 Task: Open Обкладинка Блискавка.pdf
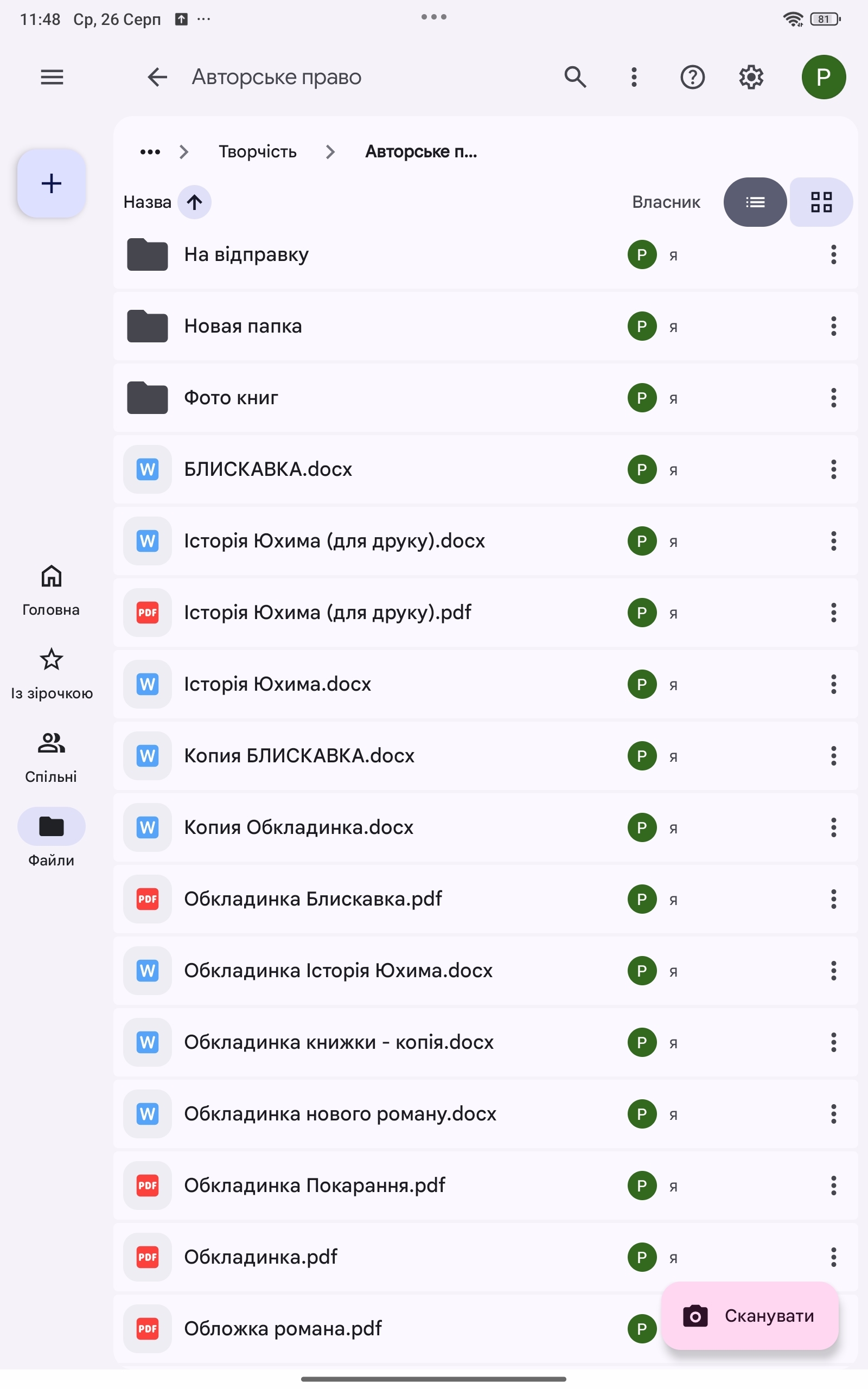point(485,899)
